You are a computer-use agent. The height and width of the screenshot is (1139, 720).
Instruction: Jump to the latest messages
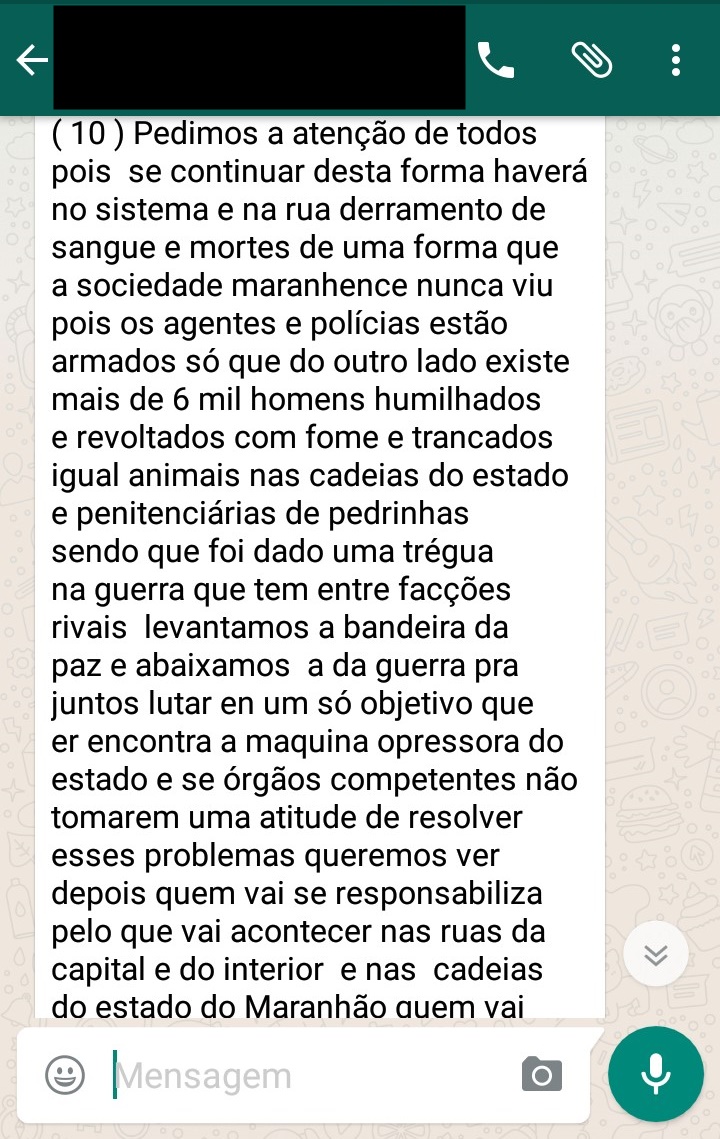[656, 955]
